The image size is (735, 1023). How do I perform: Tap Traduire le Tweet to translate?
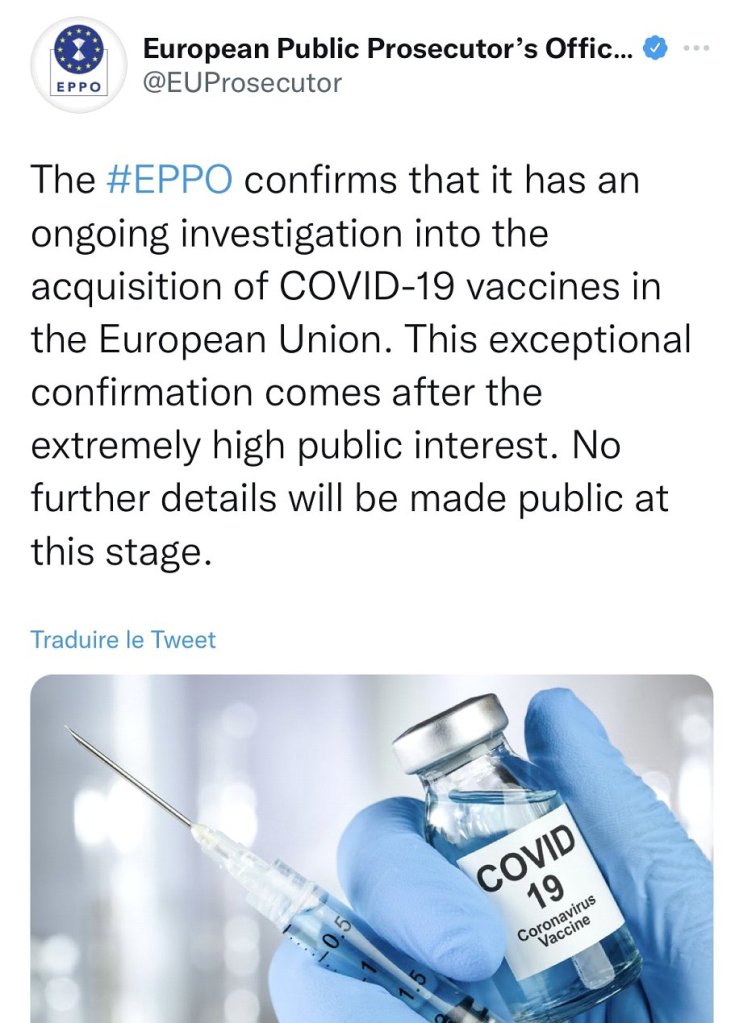tap(123, 639)
